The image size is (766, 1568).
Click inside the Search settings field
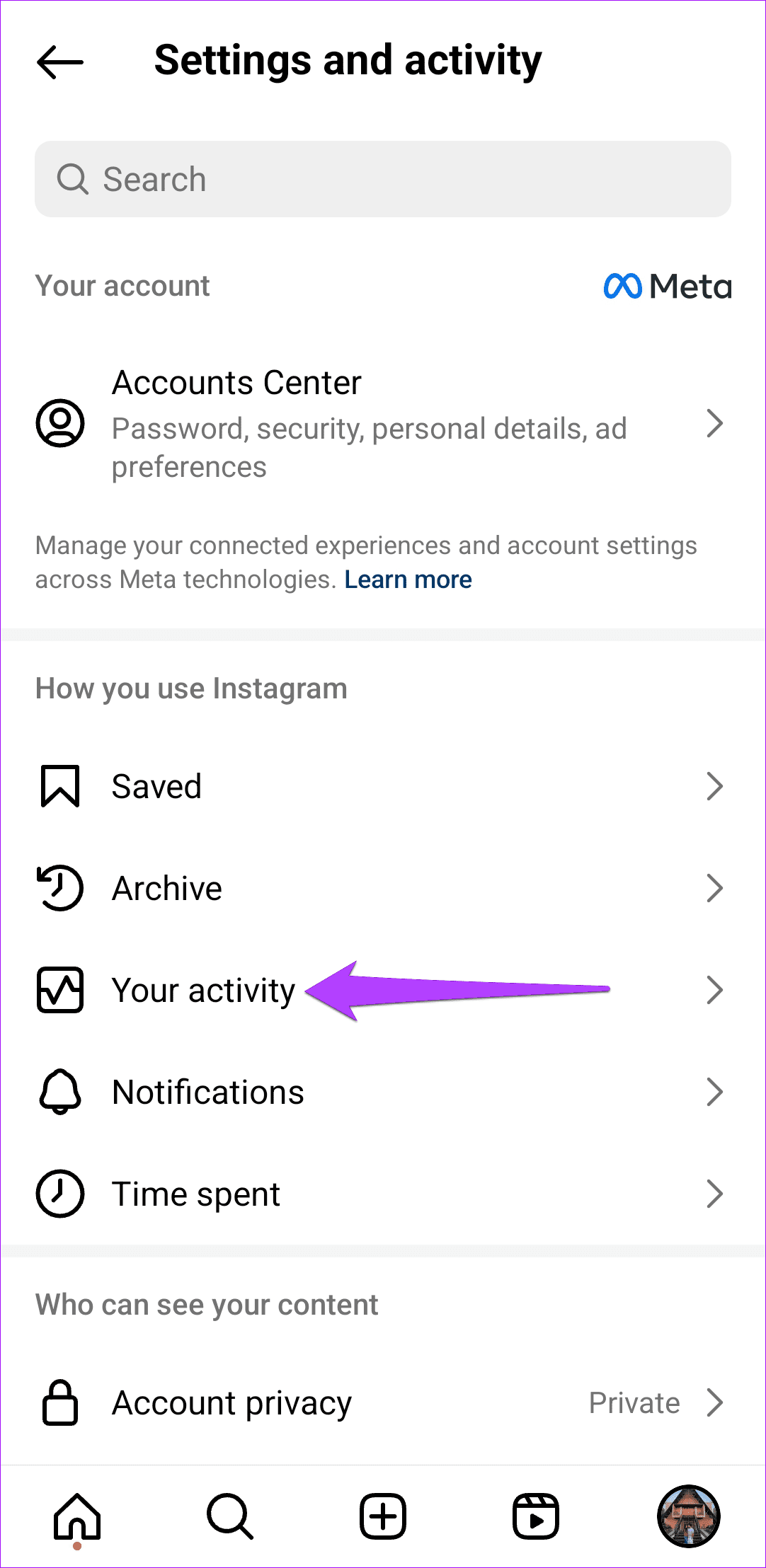tap(382, 179)
